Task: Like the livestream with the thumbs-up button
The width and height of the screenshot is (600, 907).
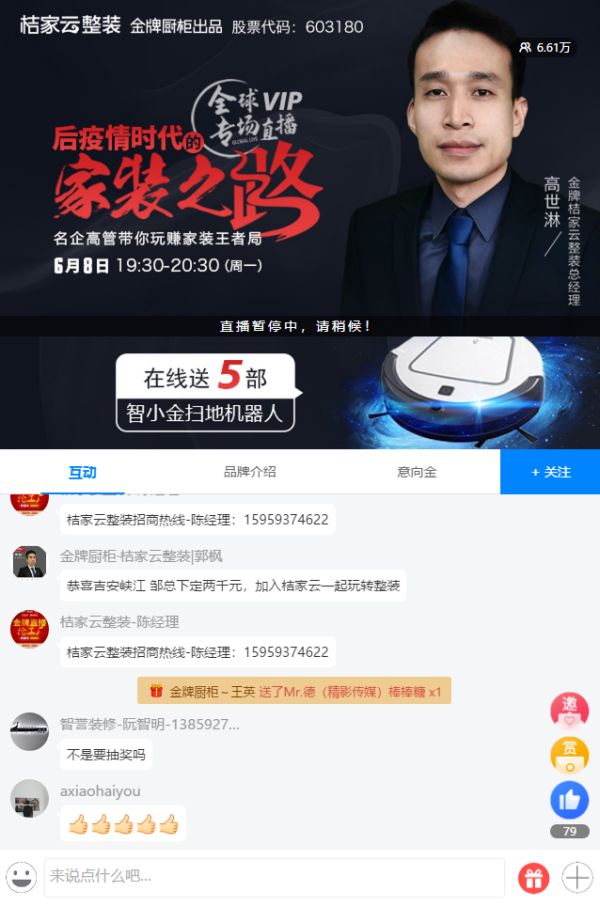Action: point(569,800)
